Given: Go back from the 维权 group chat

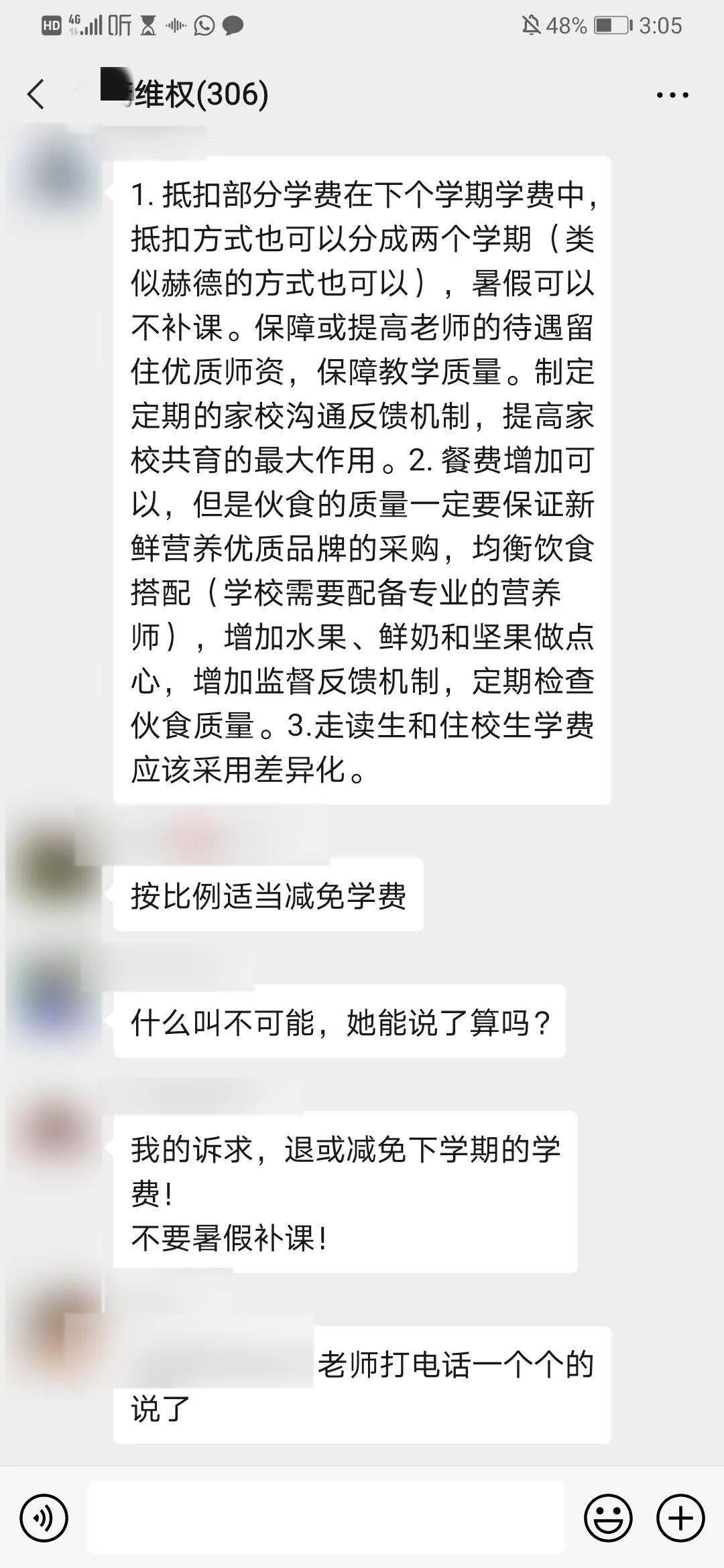Looking at the screenshot, I should click(36, 94).
